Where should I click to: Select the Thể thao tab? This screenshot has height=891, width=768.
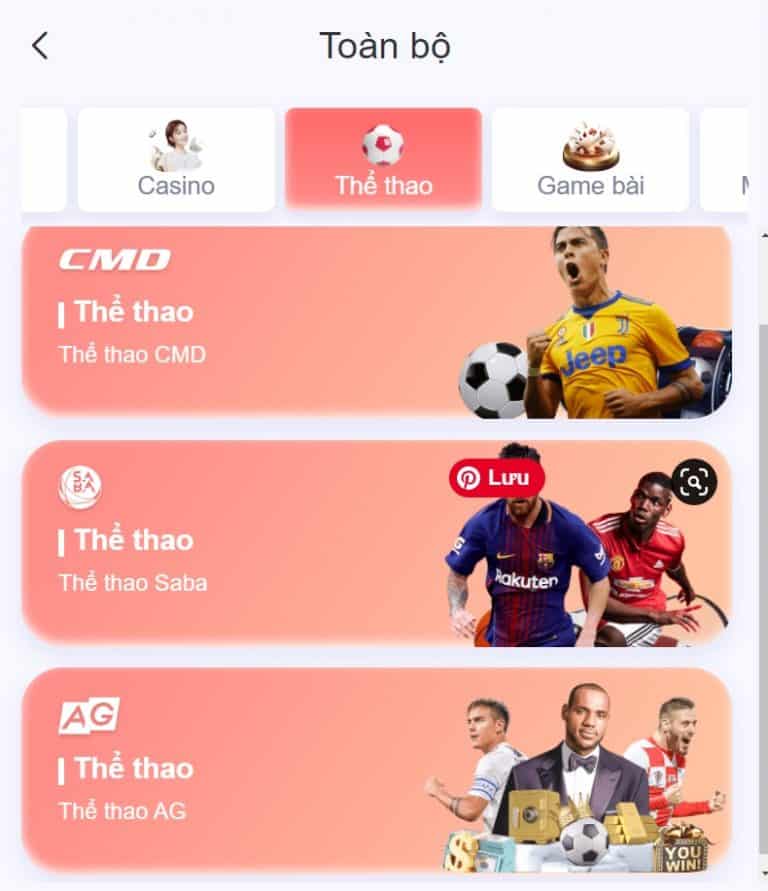pos(383,160)
